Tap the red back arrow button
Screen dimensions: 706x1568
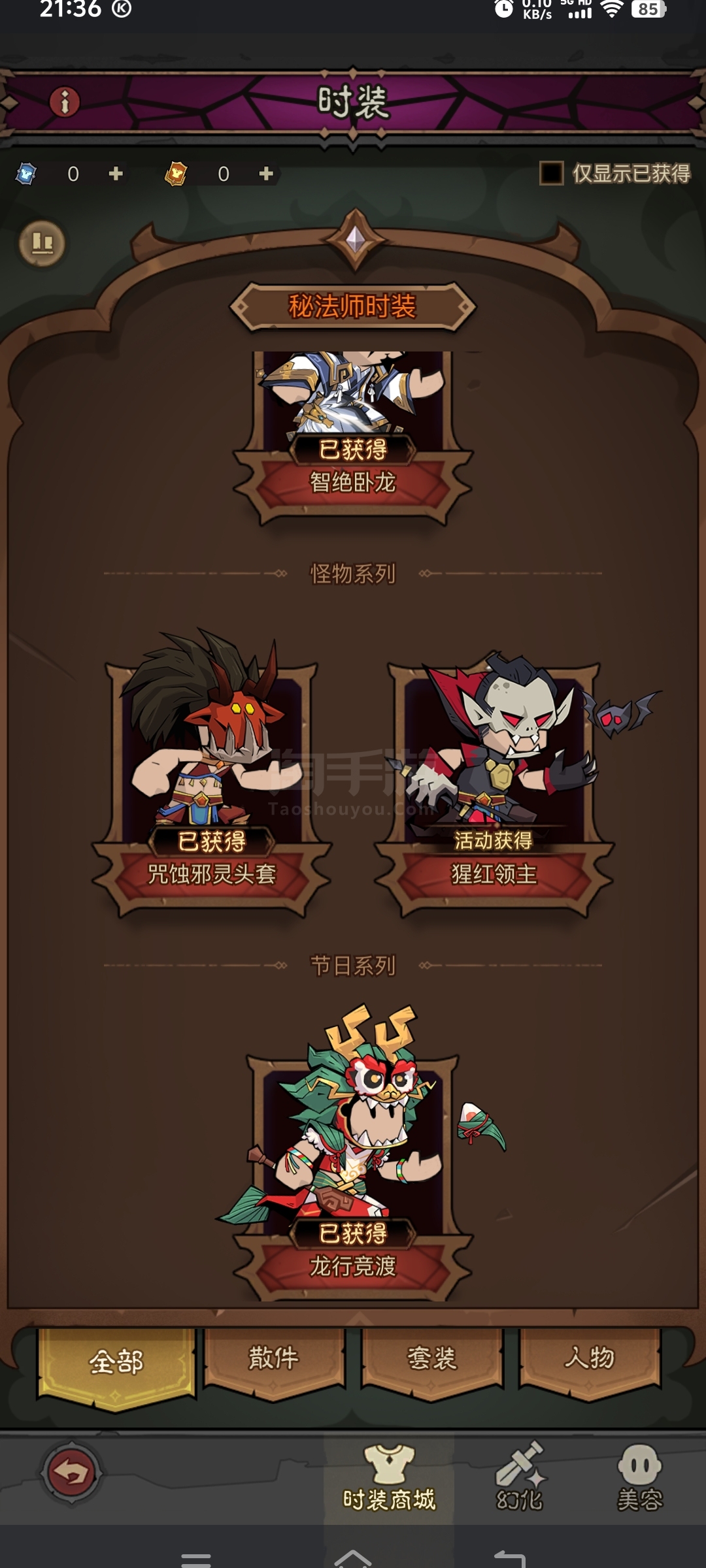coord(71,1473)
